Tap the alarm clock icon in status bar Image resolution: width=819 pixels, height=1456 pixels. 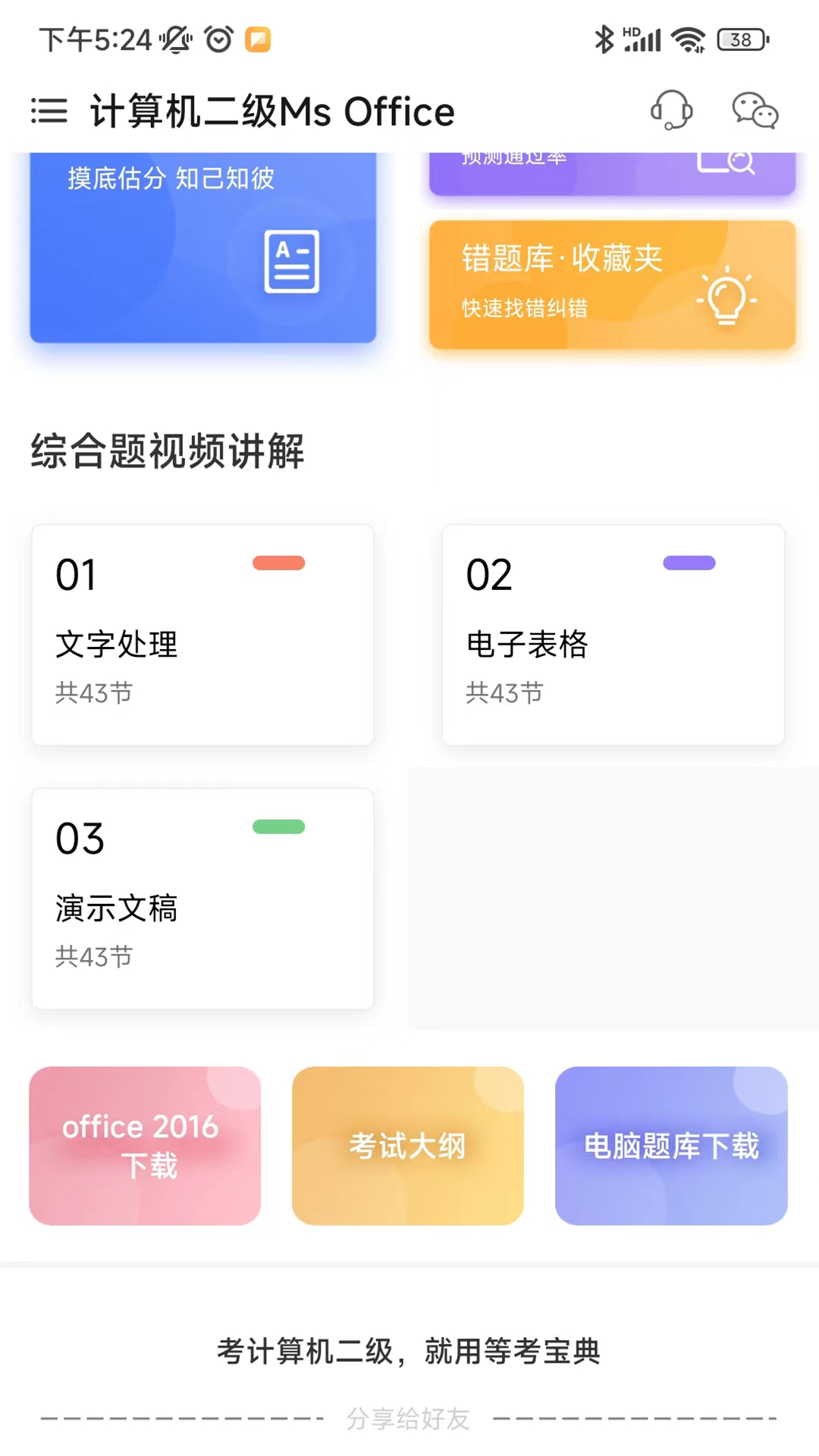217,39
